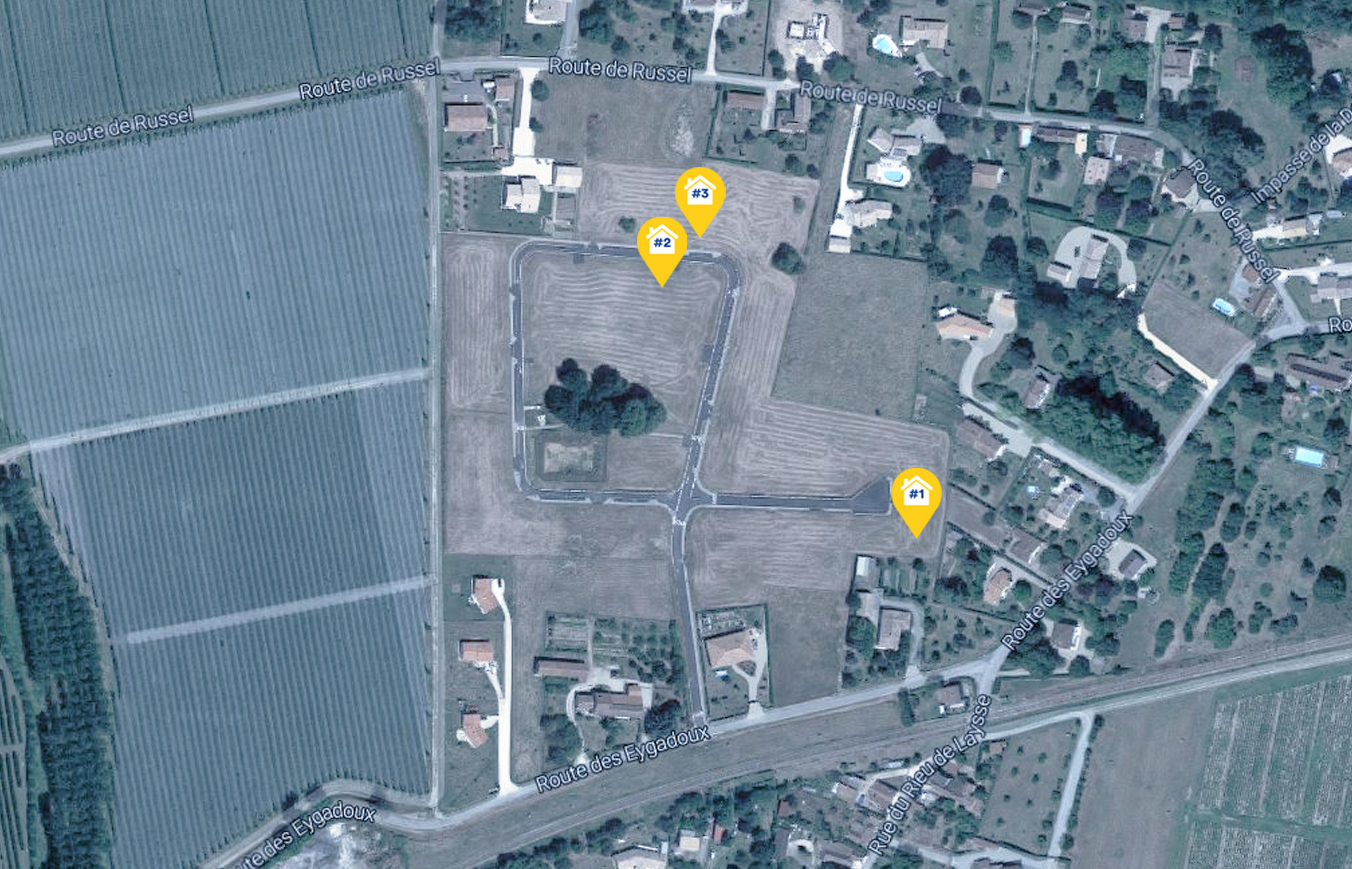Tap the #3 house map pin
This screenshot has width=1352, height=869.
(700, 194)
